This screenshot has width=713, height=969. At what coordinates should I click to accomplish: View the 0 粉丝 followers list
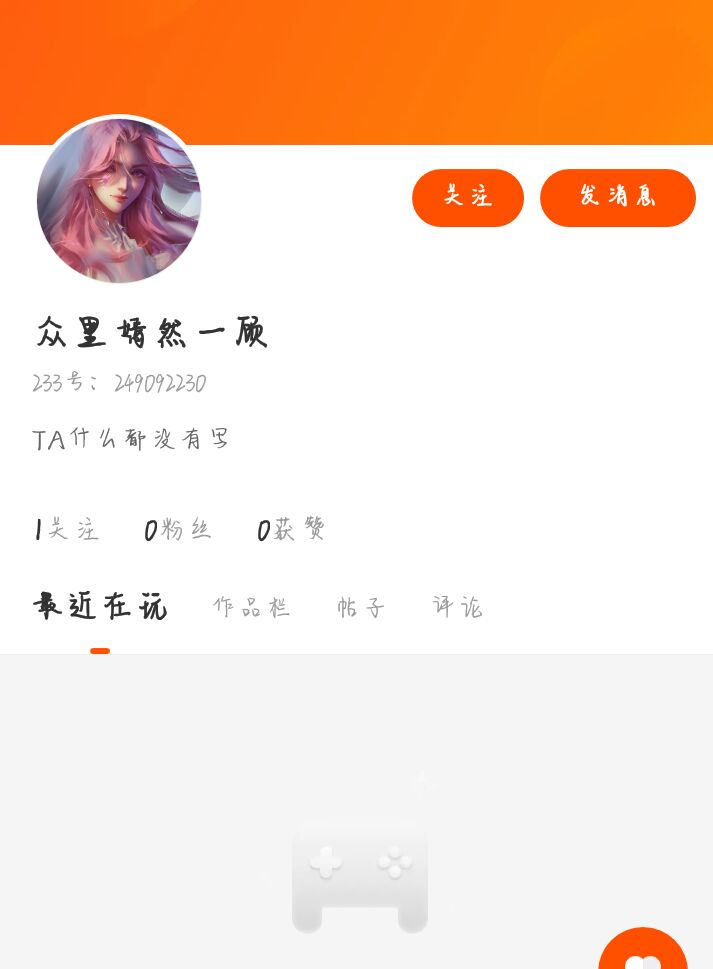tap(178, 529)
